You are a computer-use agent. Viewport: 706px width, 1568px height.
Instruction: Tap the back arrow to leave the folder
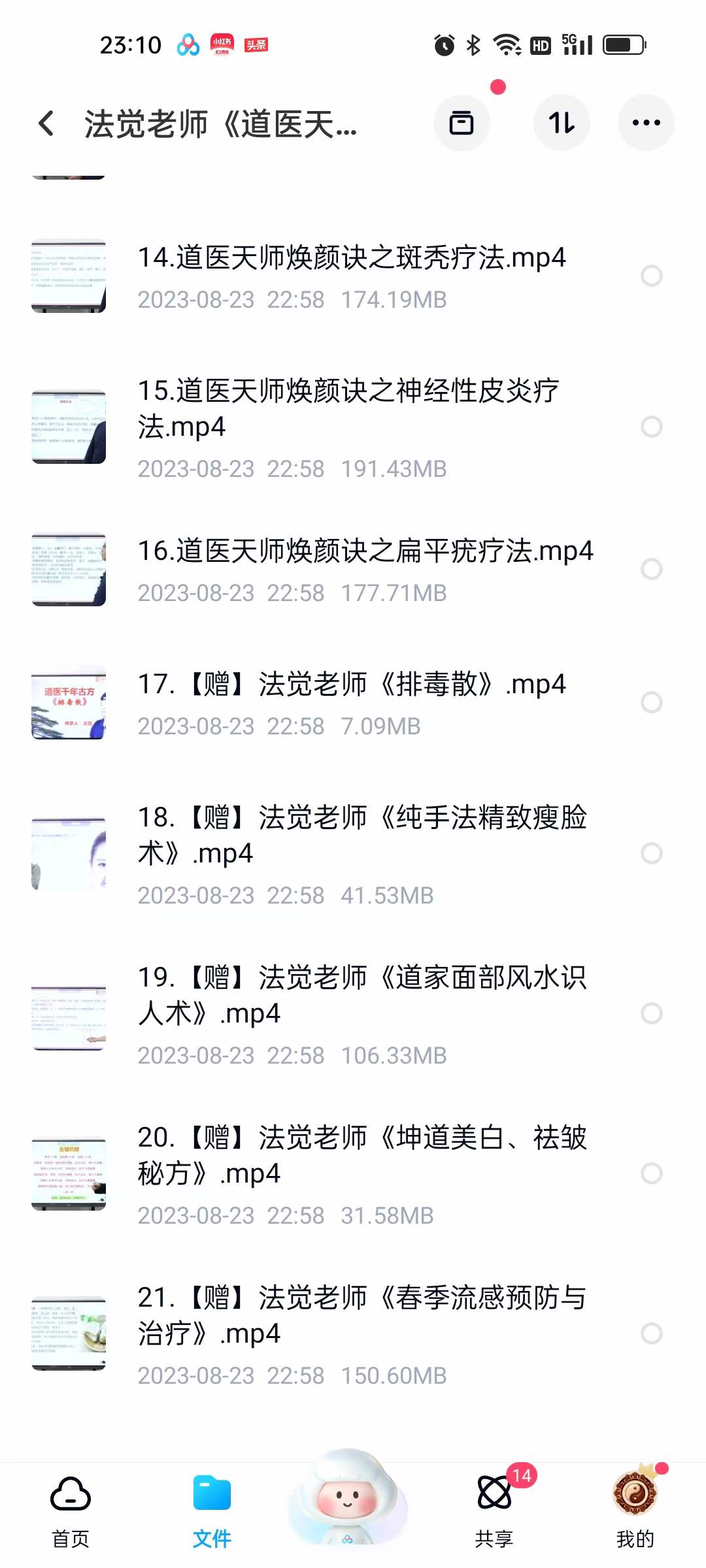[x=46, y=123]
